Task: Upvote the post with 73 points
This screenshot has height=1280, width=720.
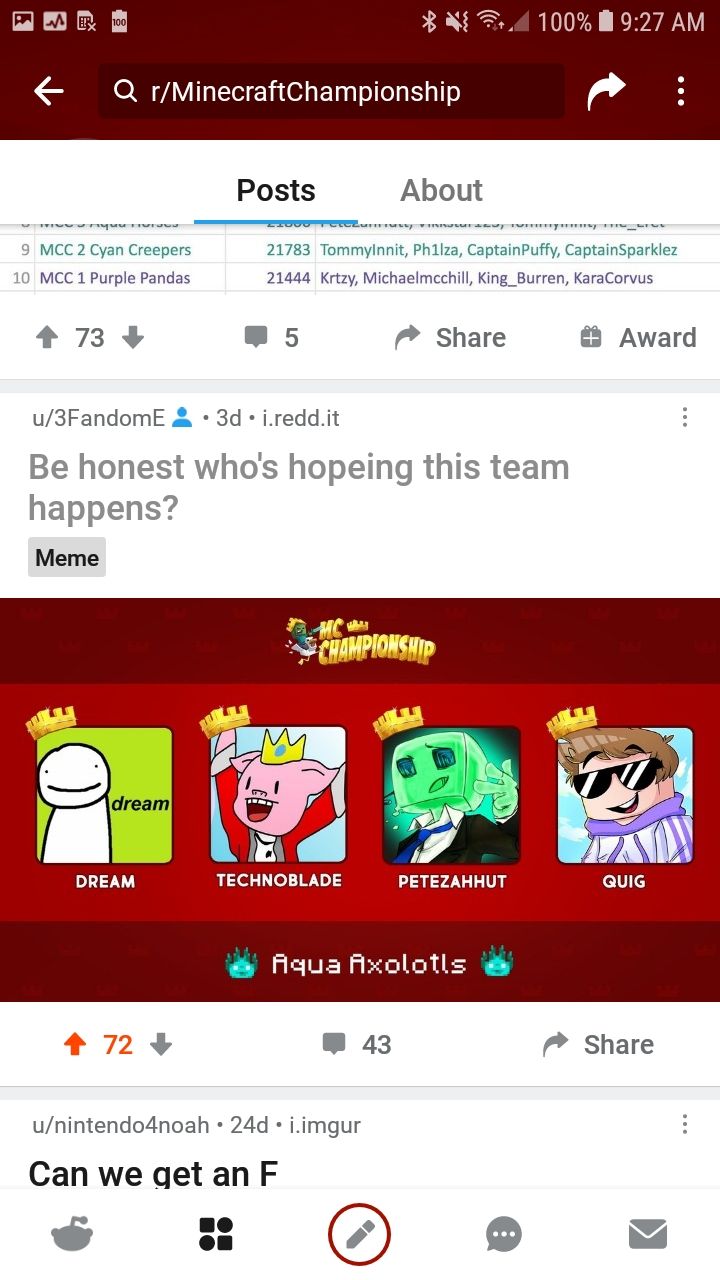Action: [x=47, y=338]
